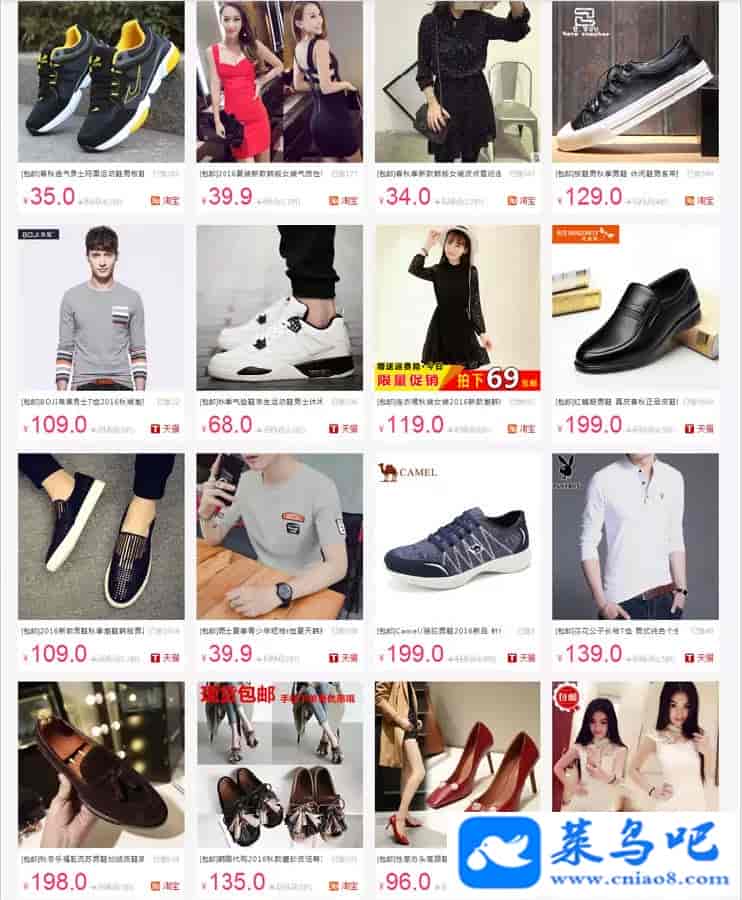Select the black white-sole shoes priced ¥129.0
This screenshot has height=900, width=742.
(x=635, y=82)
